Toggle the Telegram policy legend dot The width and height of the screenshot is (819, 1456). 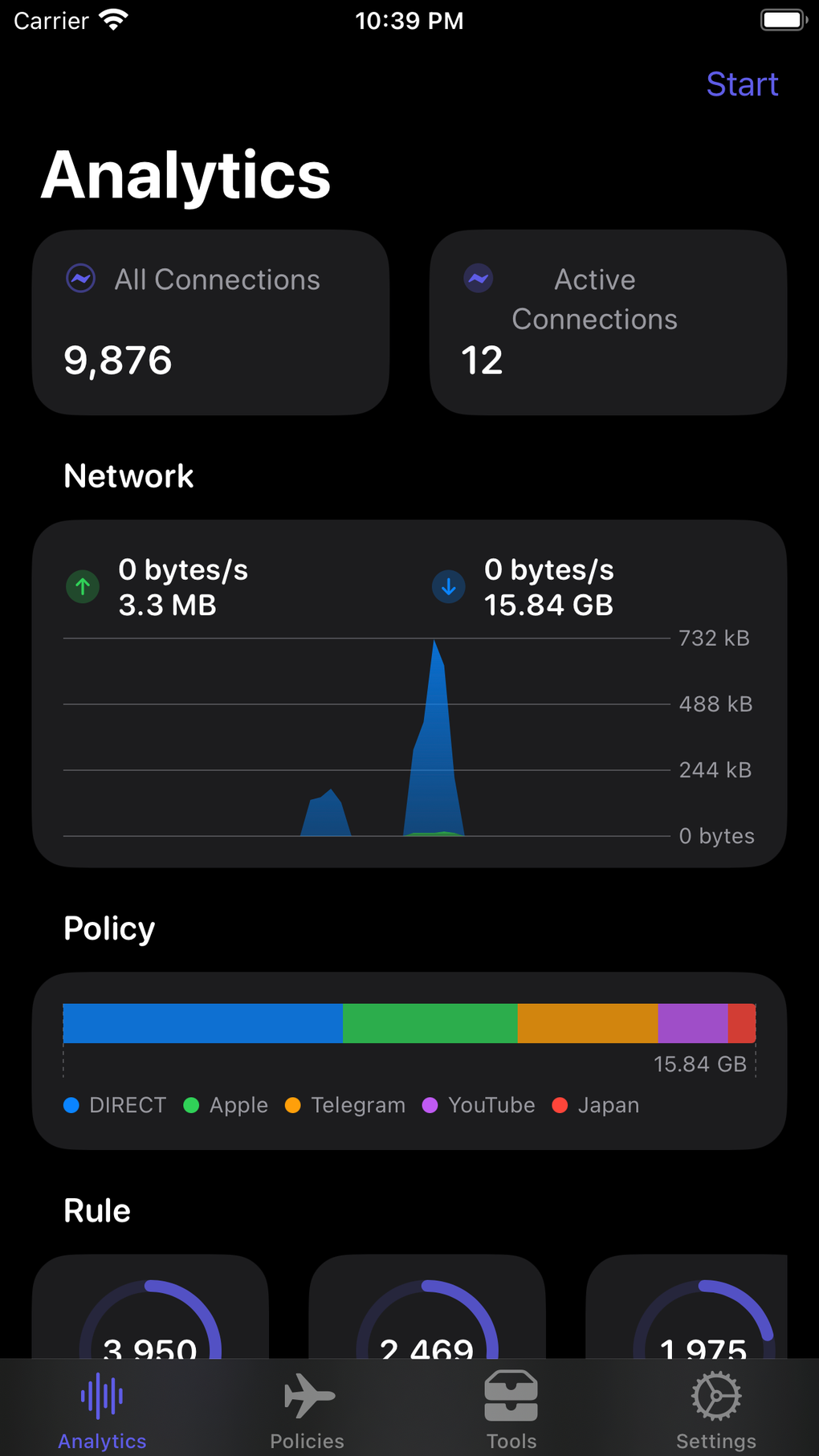tap(294, 1105)
